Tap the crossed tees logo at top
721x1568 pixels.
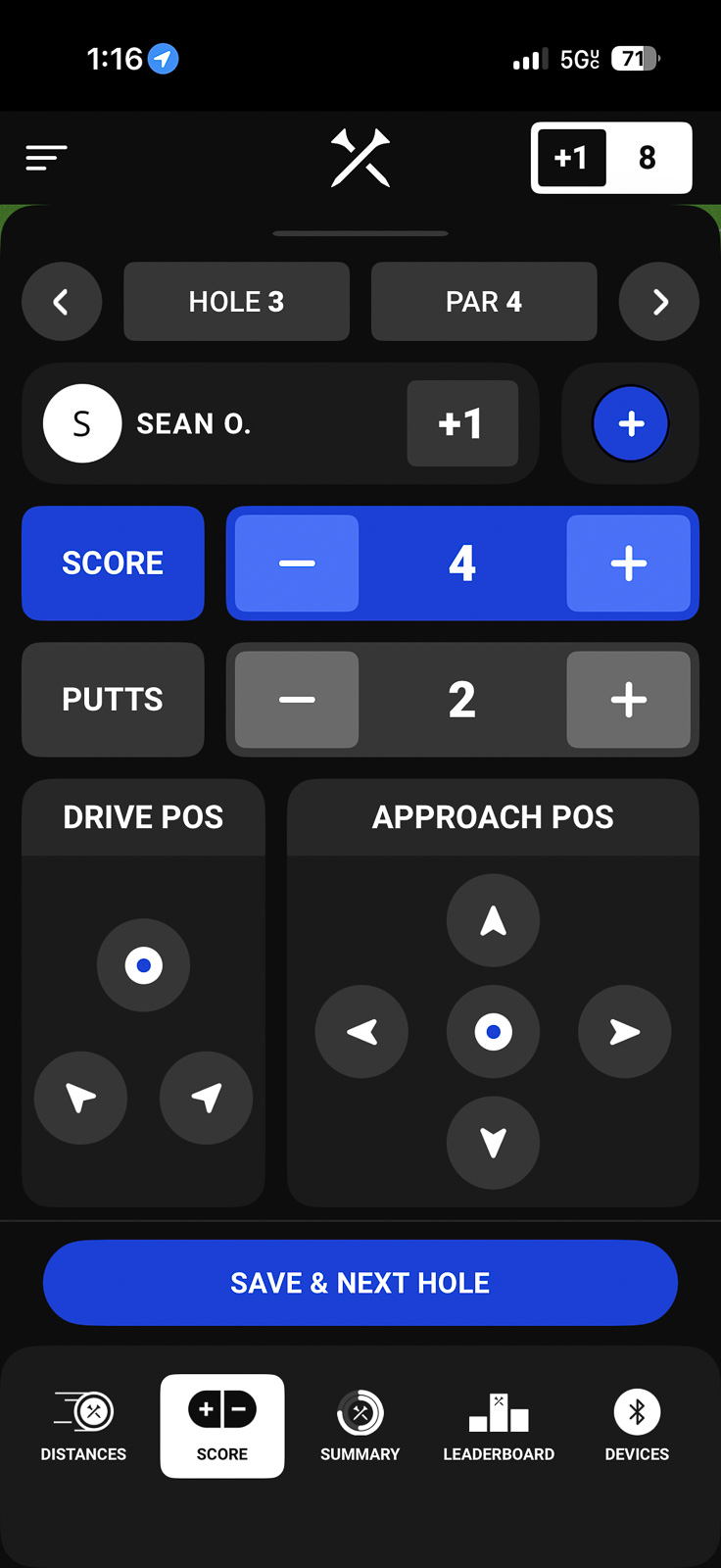point(360,158)
